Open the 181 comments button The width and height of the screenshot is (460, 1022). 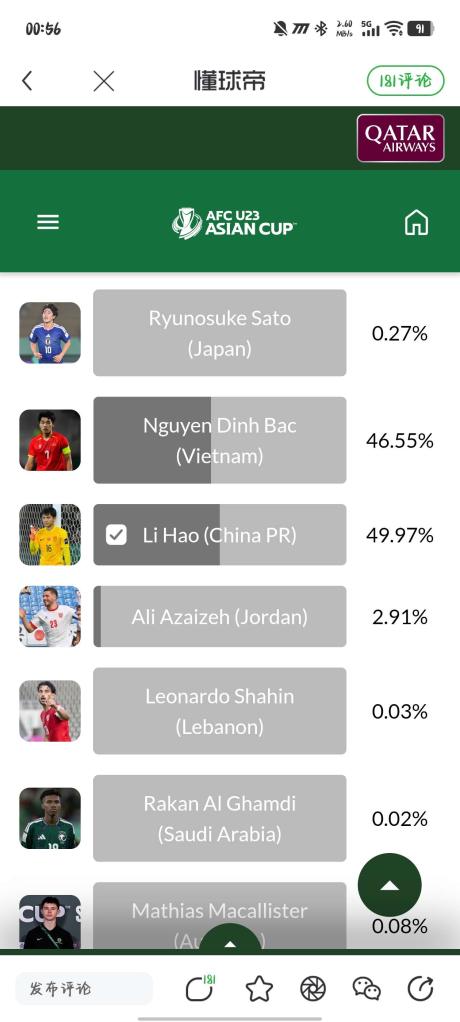click(x=405, y=81)
